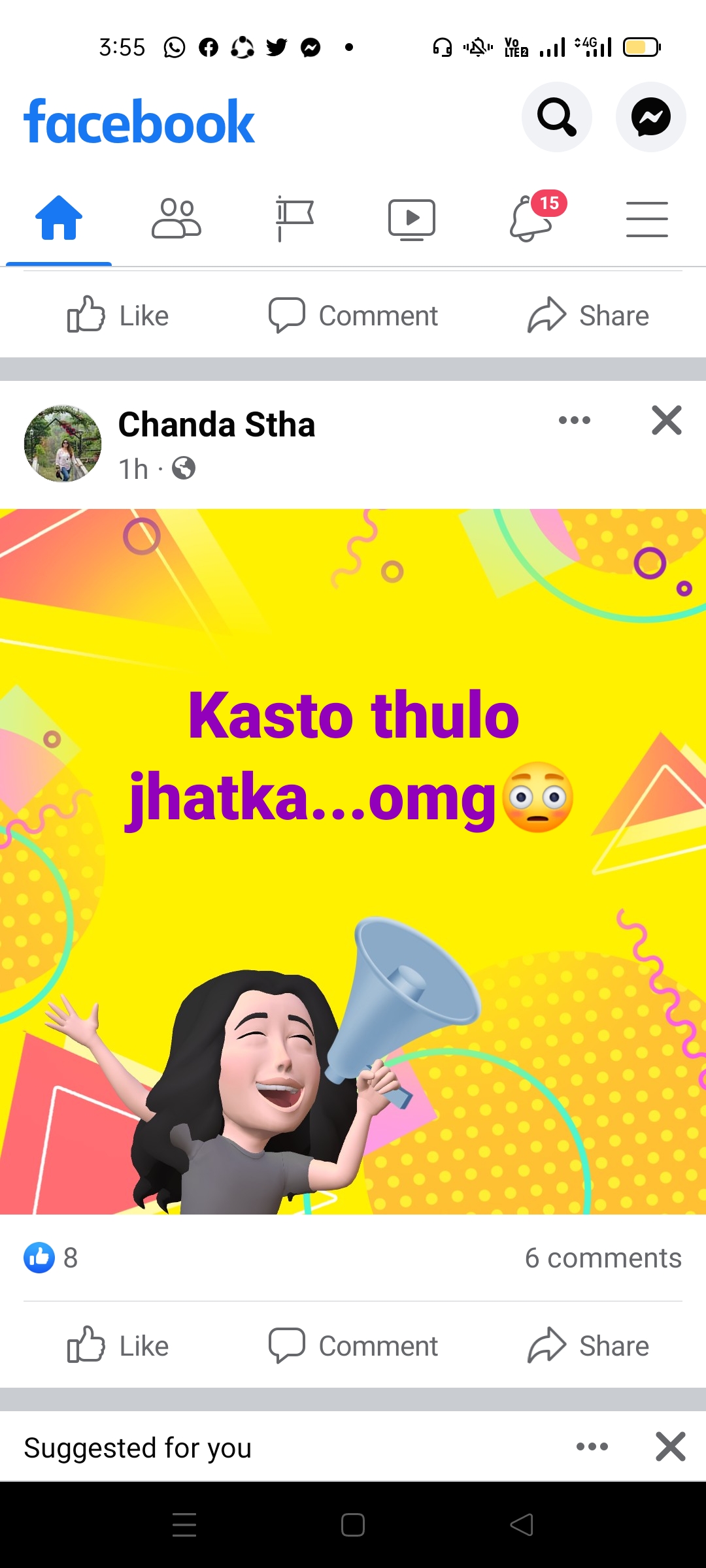This screenshot has width=706, height=1568.
Task: Switch to the Home feed tab
Action: [59, 219]
